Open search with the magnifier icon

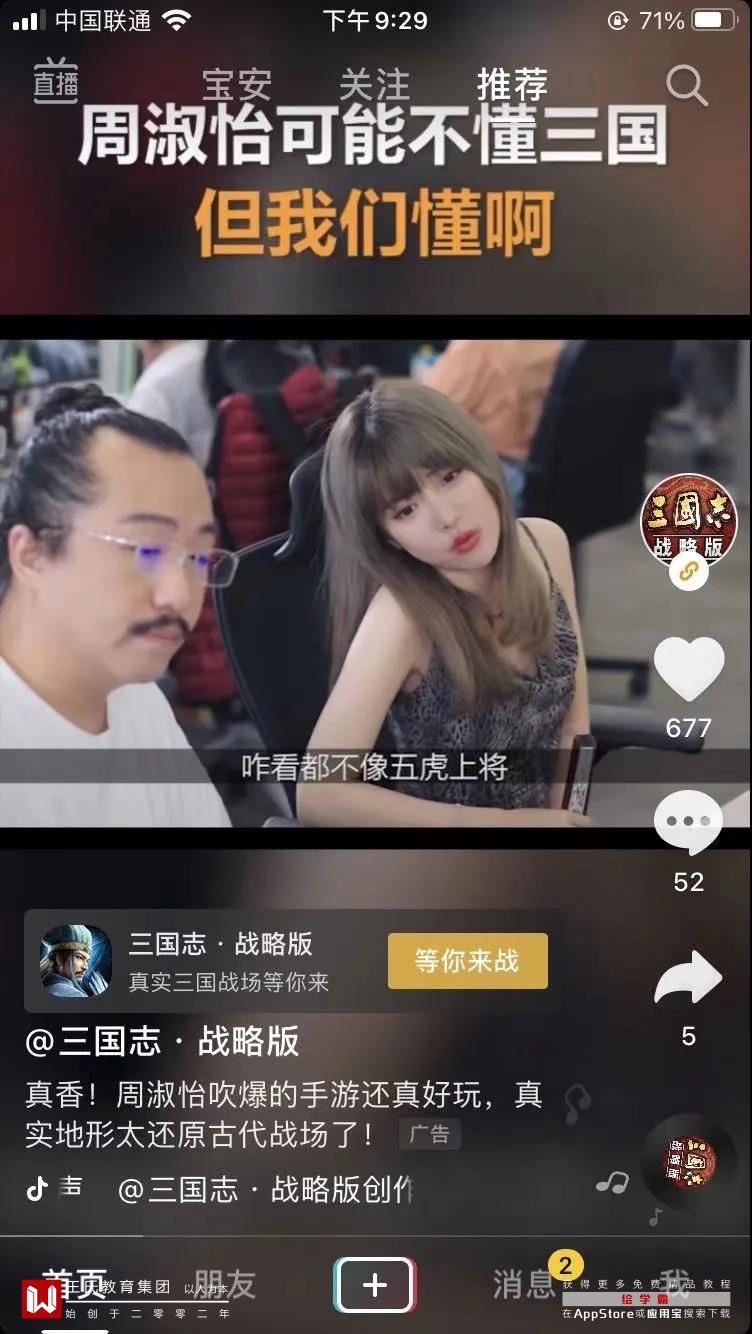[687, 86]
